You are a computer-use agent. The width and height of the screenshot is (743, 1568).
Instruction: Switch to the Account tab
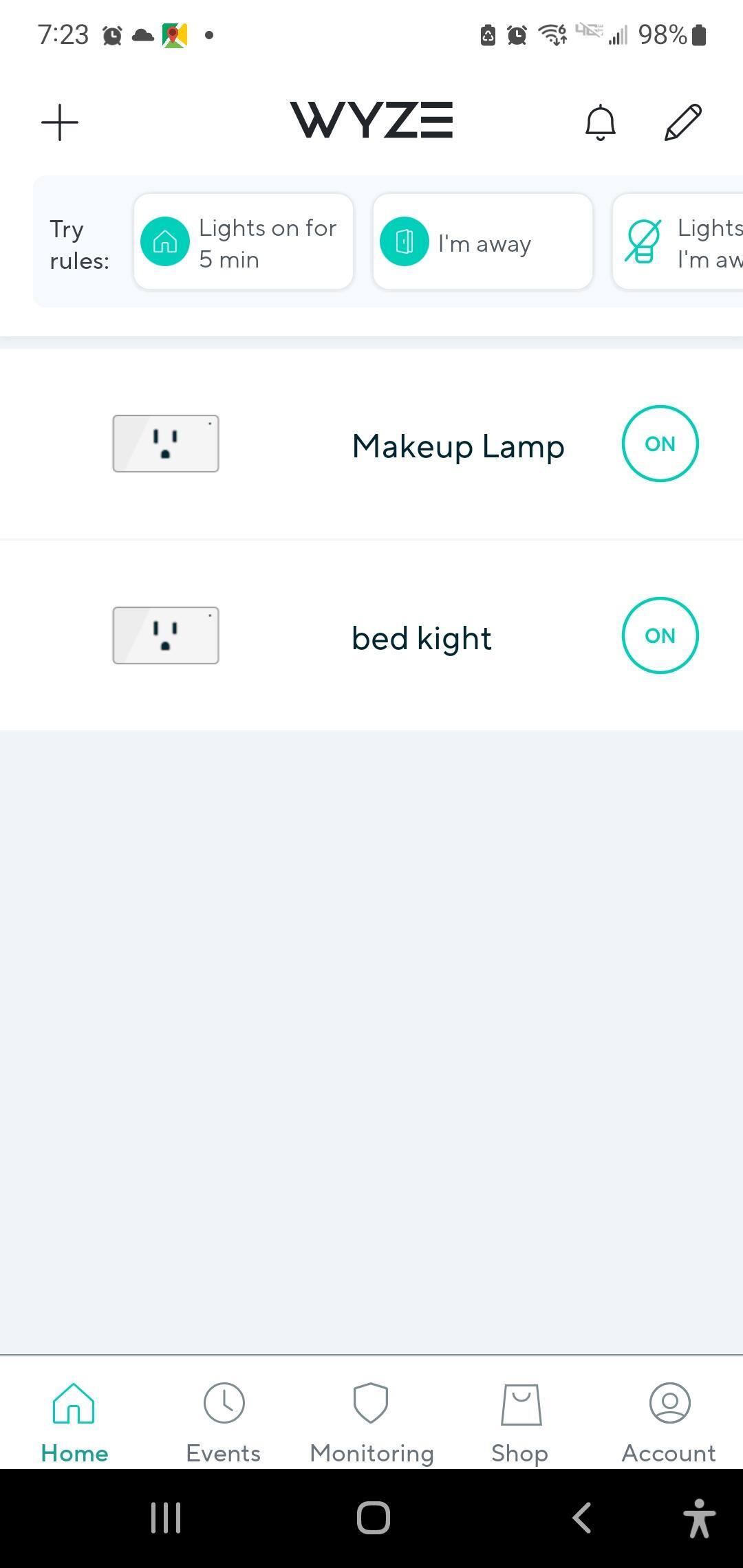pyautogui.click(x=669, y=1423)
